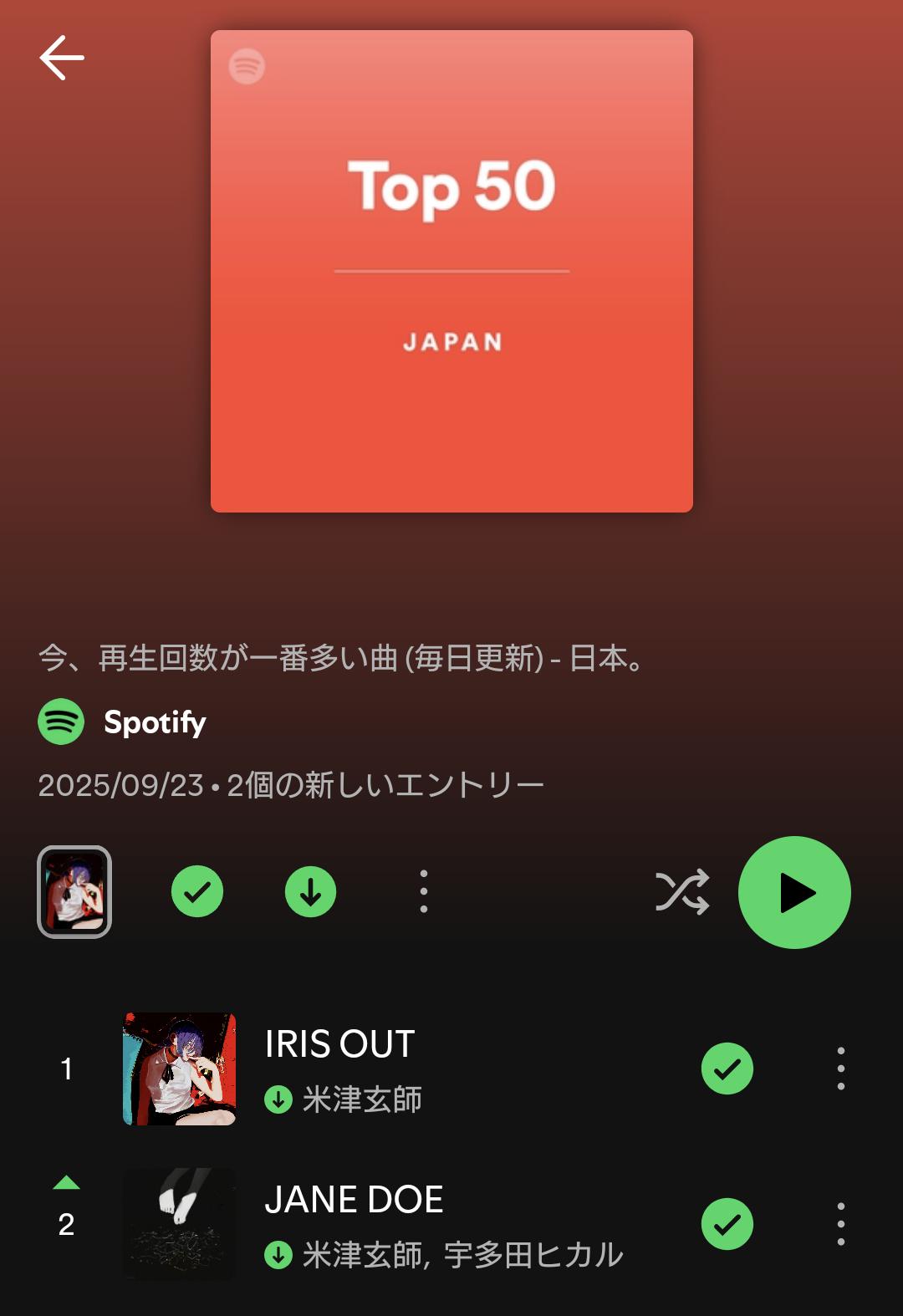Open the playlist overflow menu
Screen dimensions: 903x1316
click(x=424, y=892)
